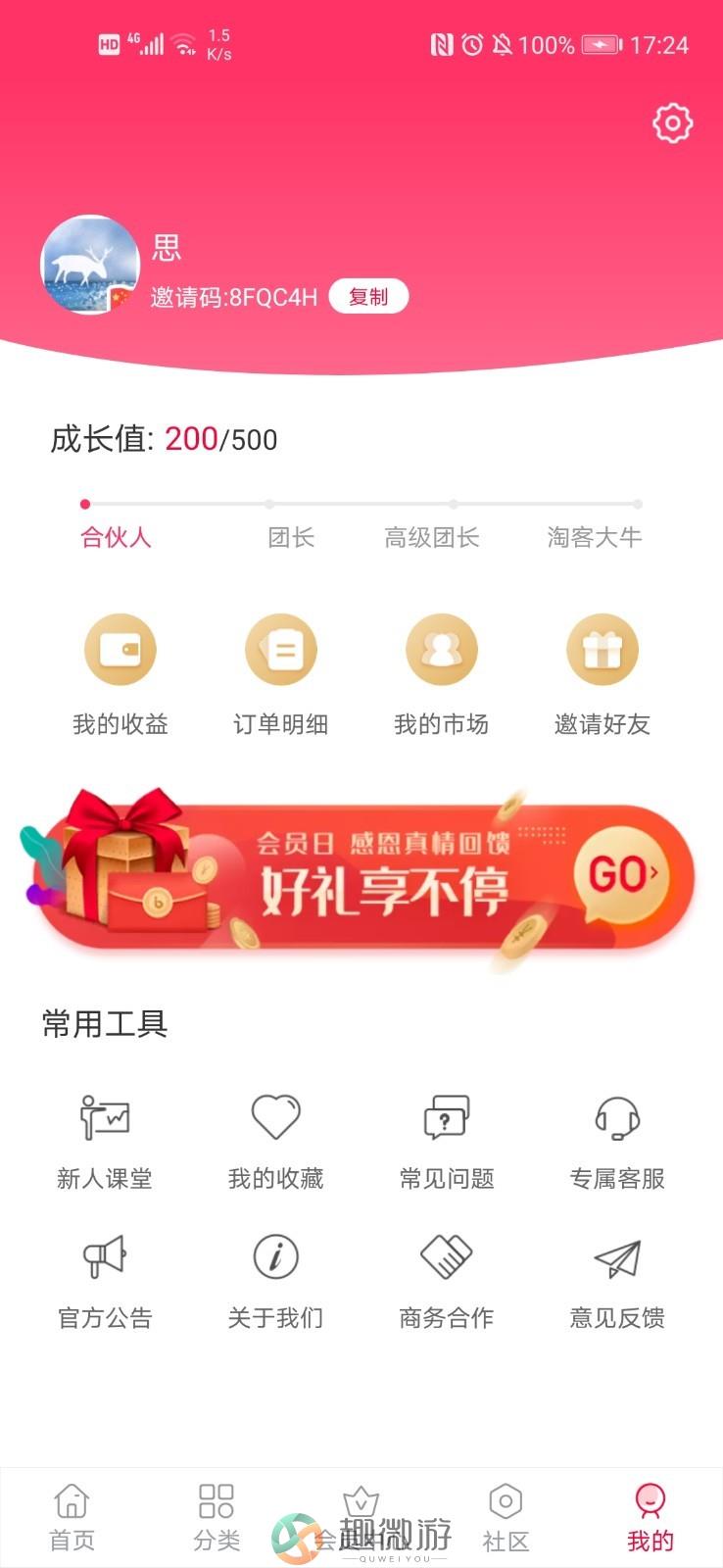Tap the profile avatar picture
This screenshot has width=723, height=1568.
tap(90, 265)
